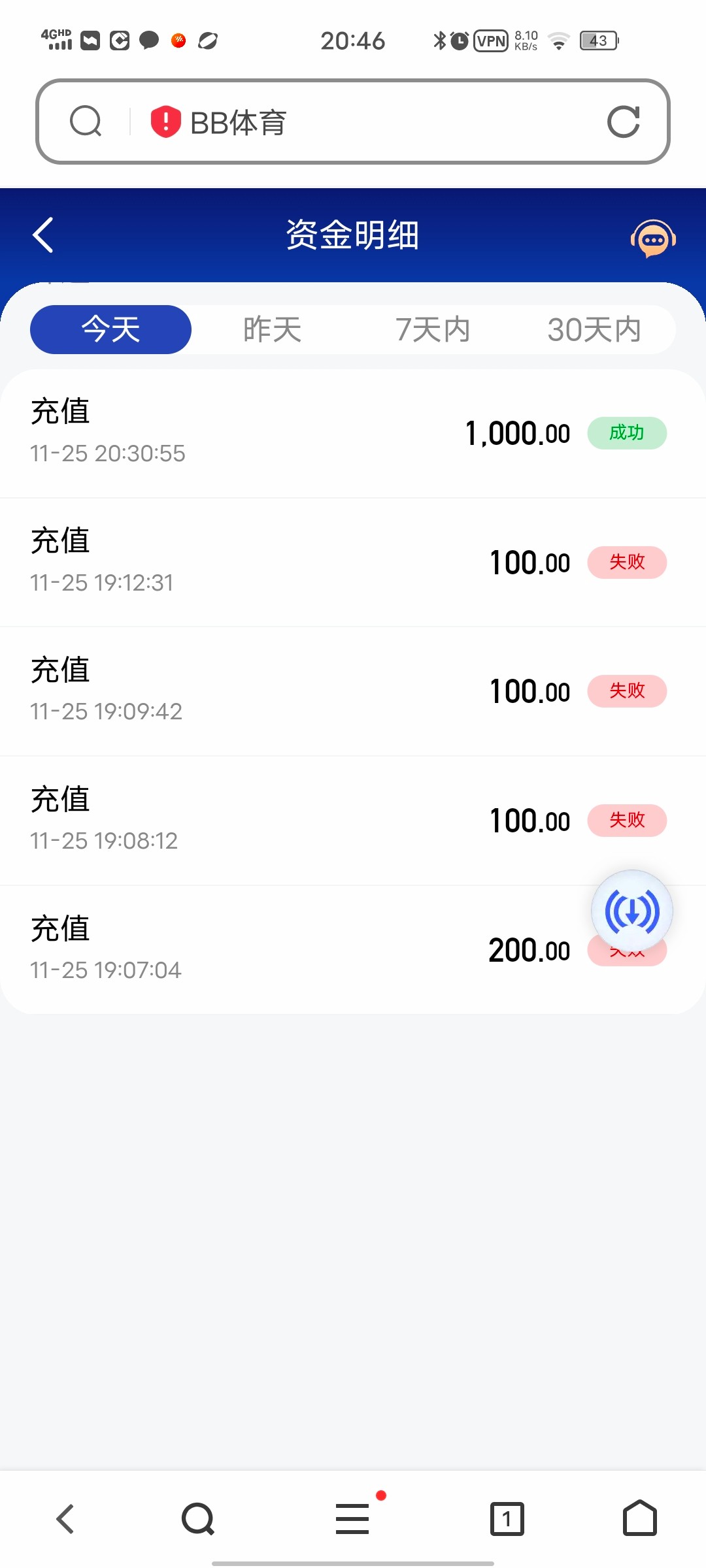
Task: Switch to the 昨天 tab
Action: [x=272, y=329]
